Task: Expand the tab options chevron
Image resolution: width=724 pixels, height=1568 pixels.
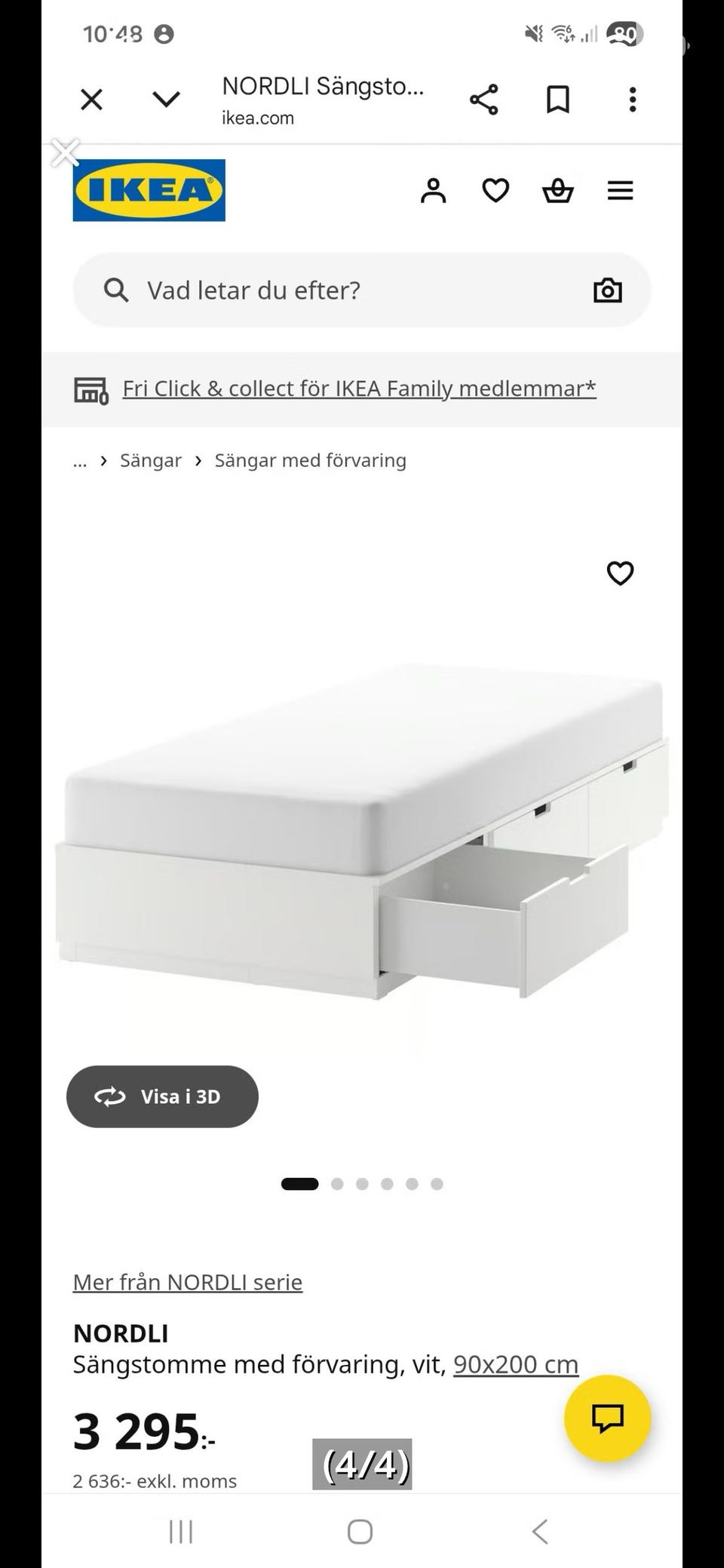Action: coord(166,99)
